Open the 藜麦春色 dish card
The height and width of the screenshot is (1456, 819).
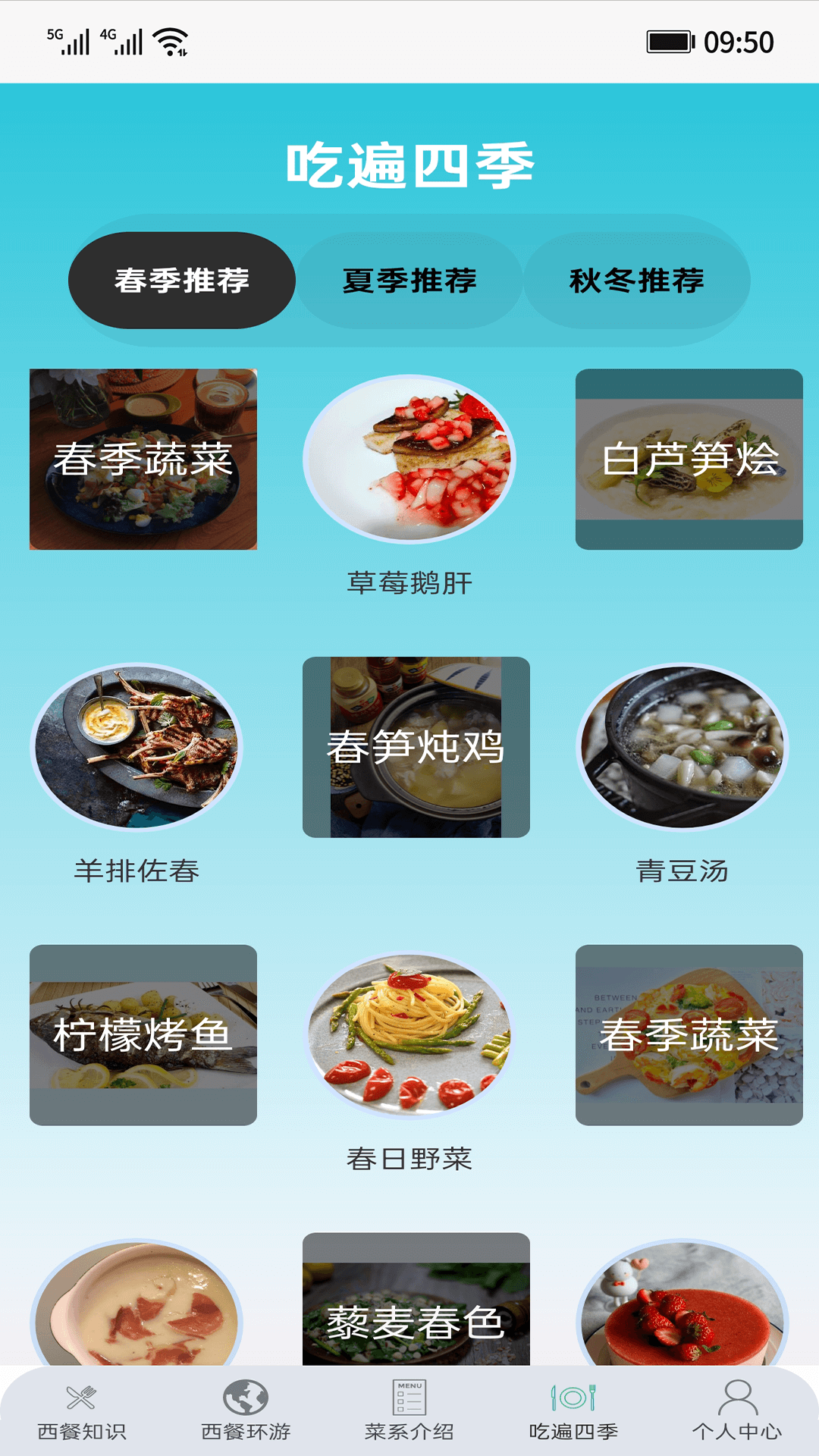click(x=416, y=1312)
